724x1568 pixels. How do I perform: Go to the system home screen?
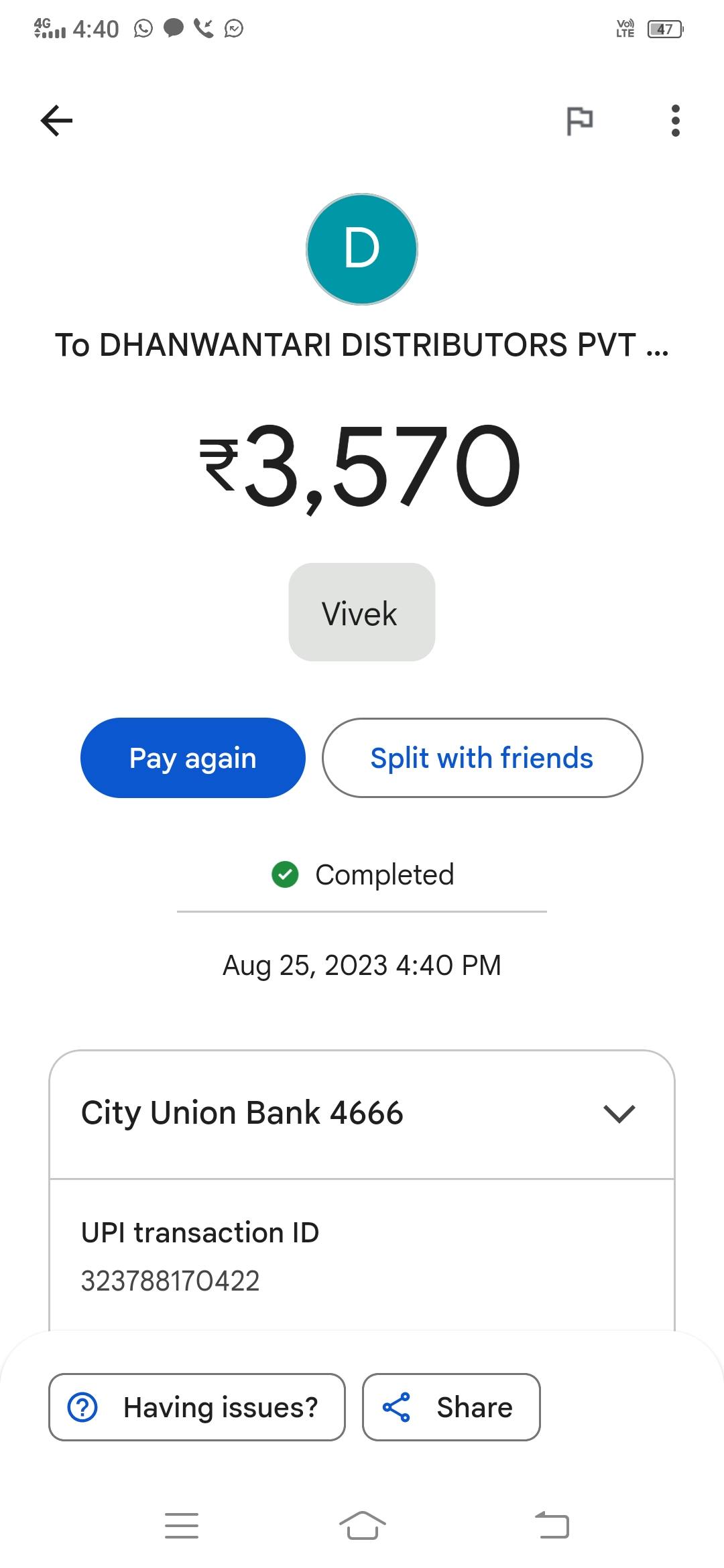click(362, 1526)
